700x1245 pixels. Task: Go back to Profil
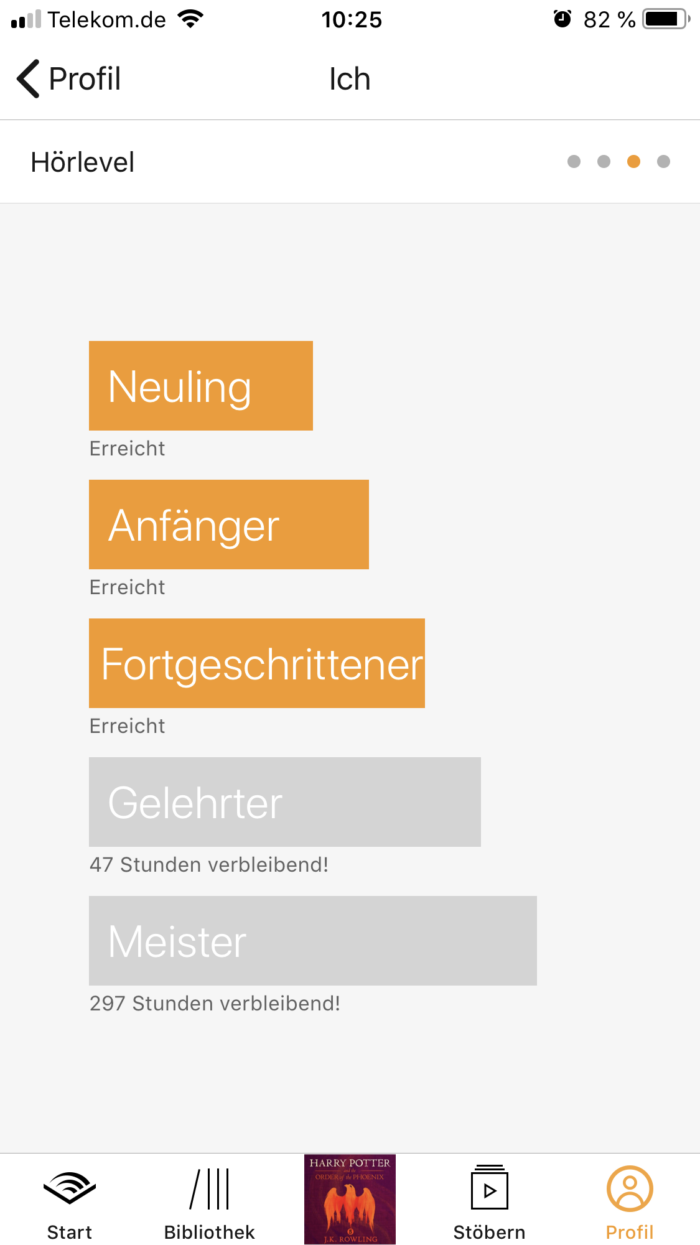tap(68, 78)
